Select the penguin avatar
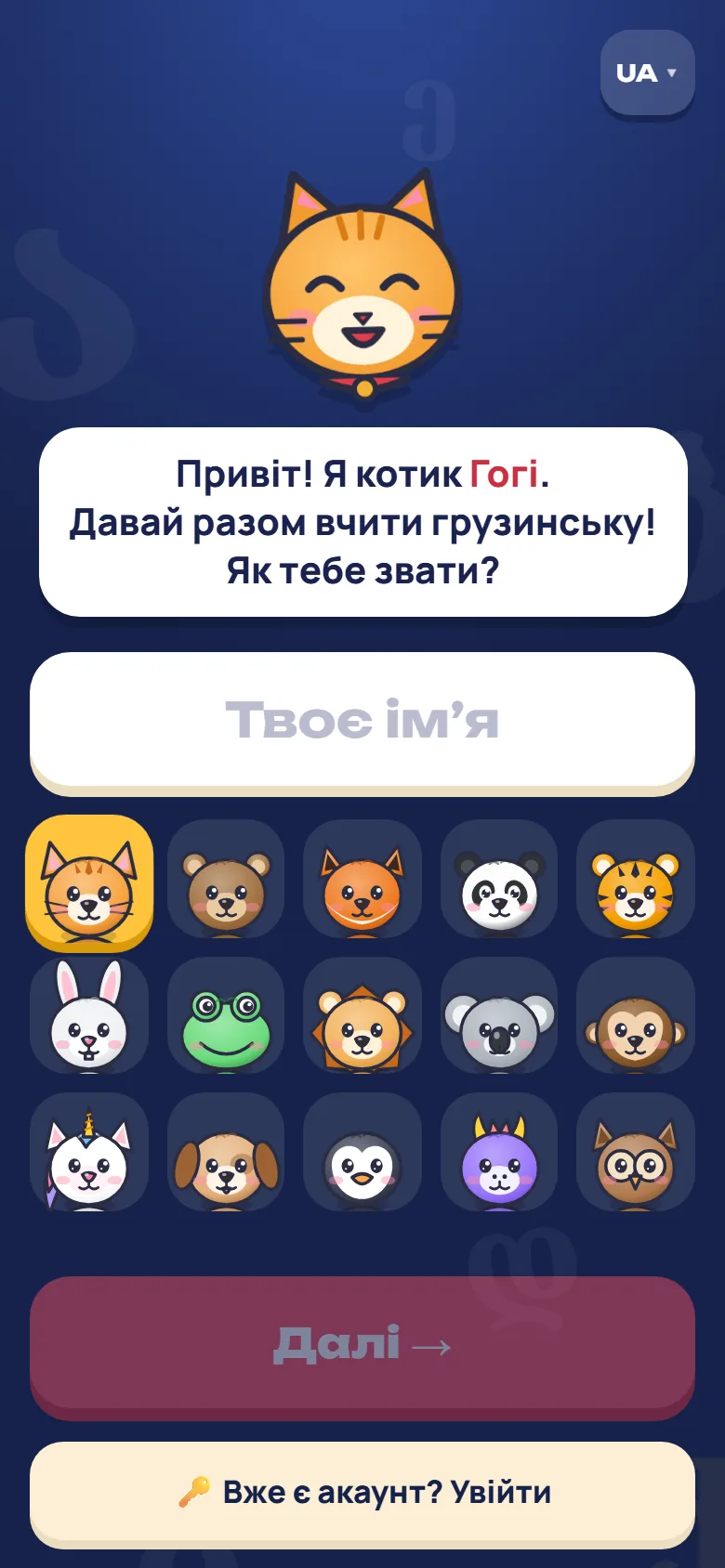The height and width of the screenshot is (1568, 725). (362, 1152)
